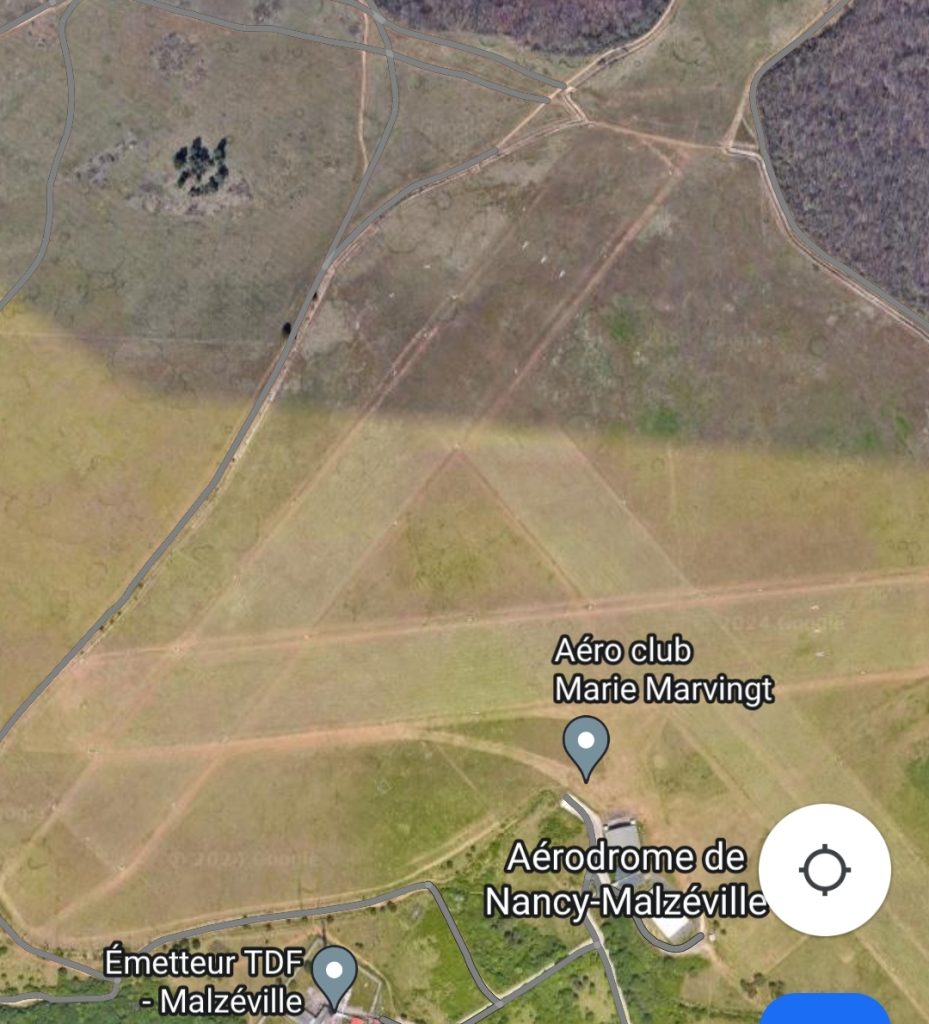
Task: Center map on my current location
Action: click(824, 870)
